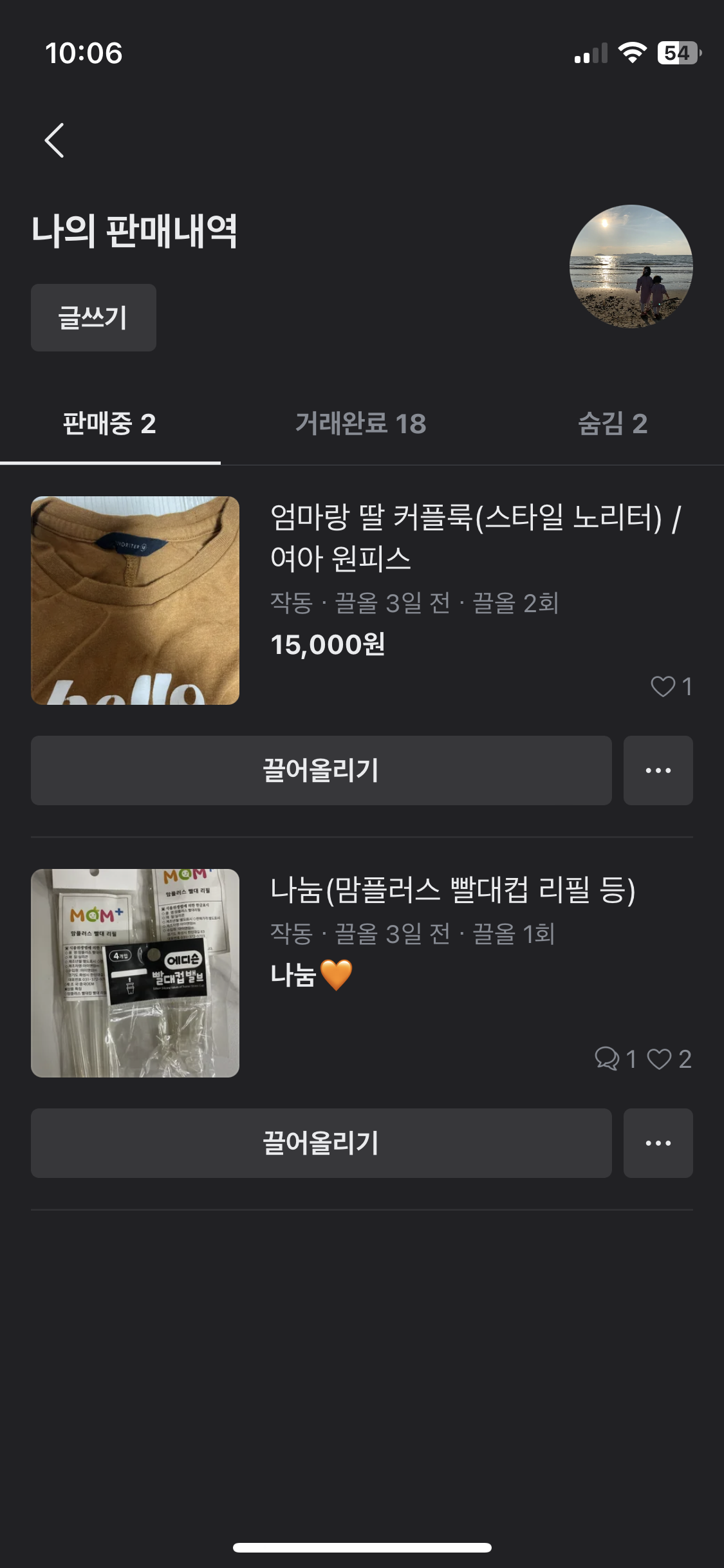Viewport: 724px width, 1568px height.
Task: Tap the 글쓰기 button to write a post
Action: [93, 317]
